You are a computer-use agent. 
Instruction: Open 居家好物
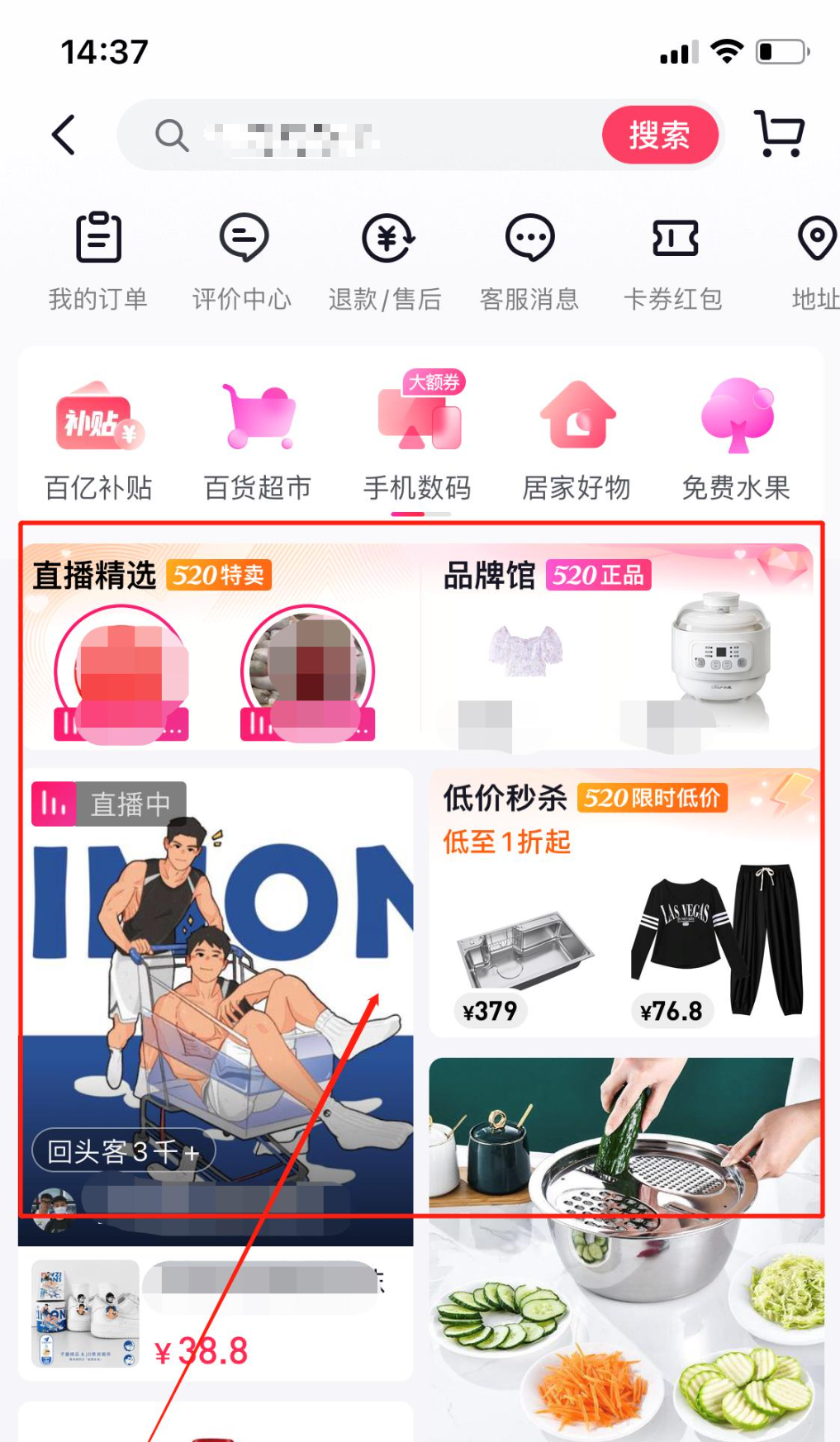pos(577,439)
